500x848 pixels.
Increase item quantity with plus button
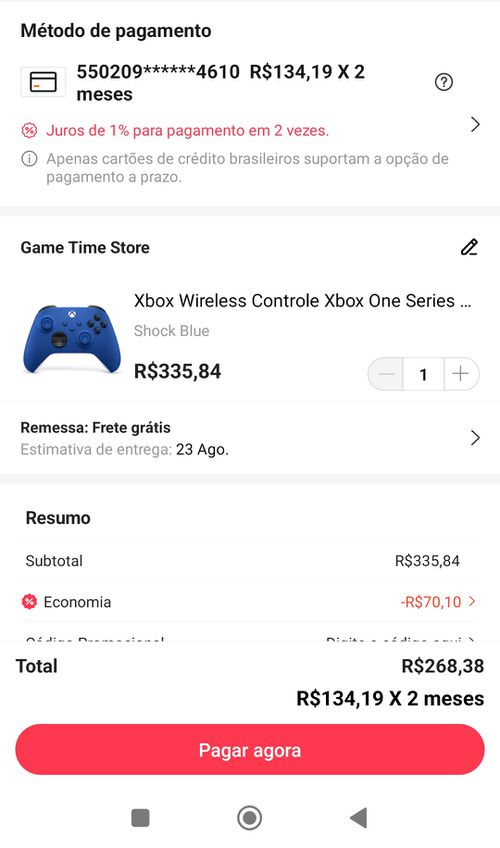(x=461, y=374)
